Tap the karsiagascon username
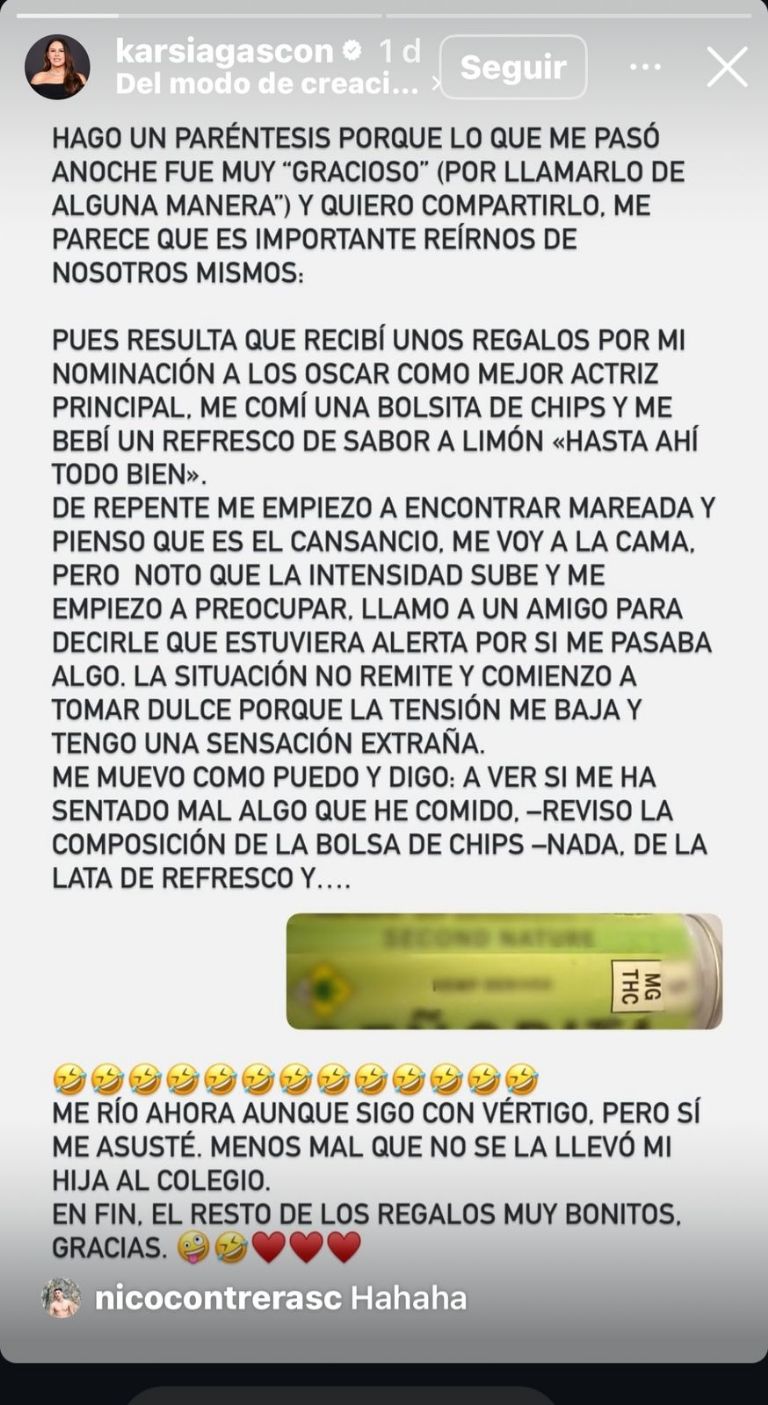 224,50
